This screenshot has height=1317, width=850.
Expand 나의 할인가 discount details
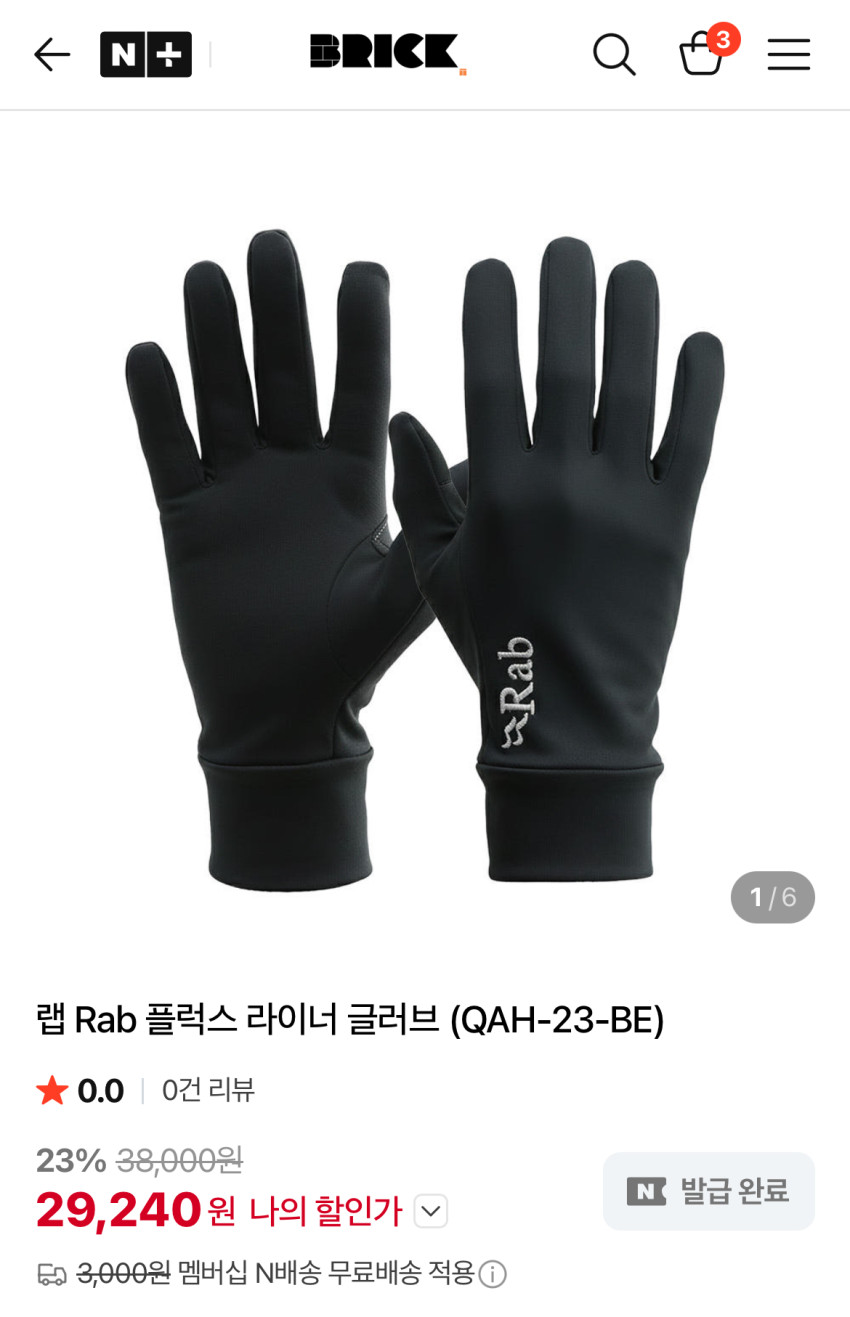[x=430, y=1211]
